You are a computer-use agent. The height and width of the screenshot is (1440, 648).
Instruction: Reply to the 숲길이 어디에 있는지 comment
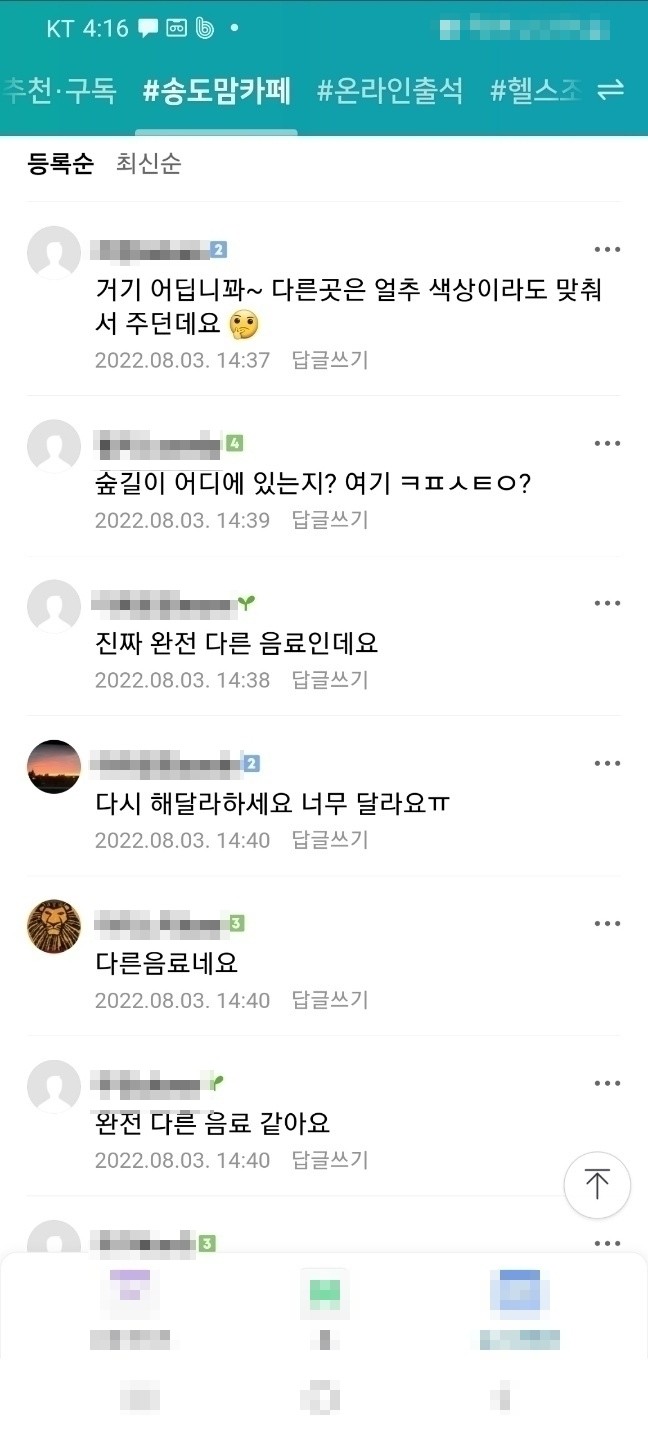[x=330, y=520]
